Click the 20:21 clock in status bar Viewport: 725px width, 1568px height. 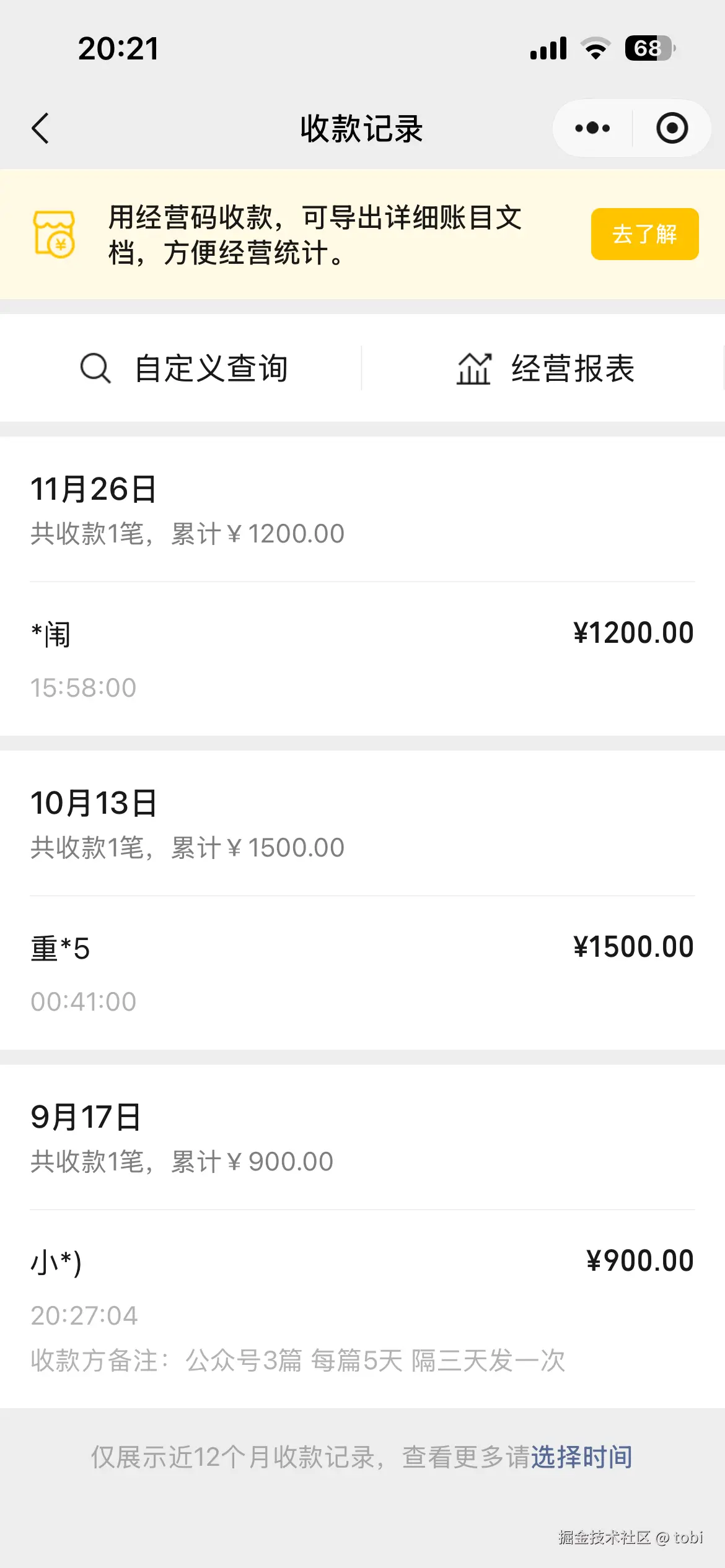[118, 47]
